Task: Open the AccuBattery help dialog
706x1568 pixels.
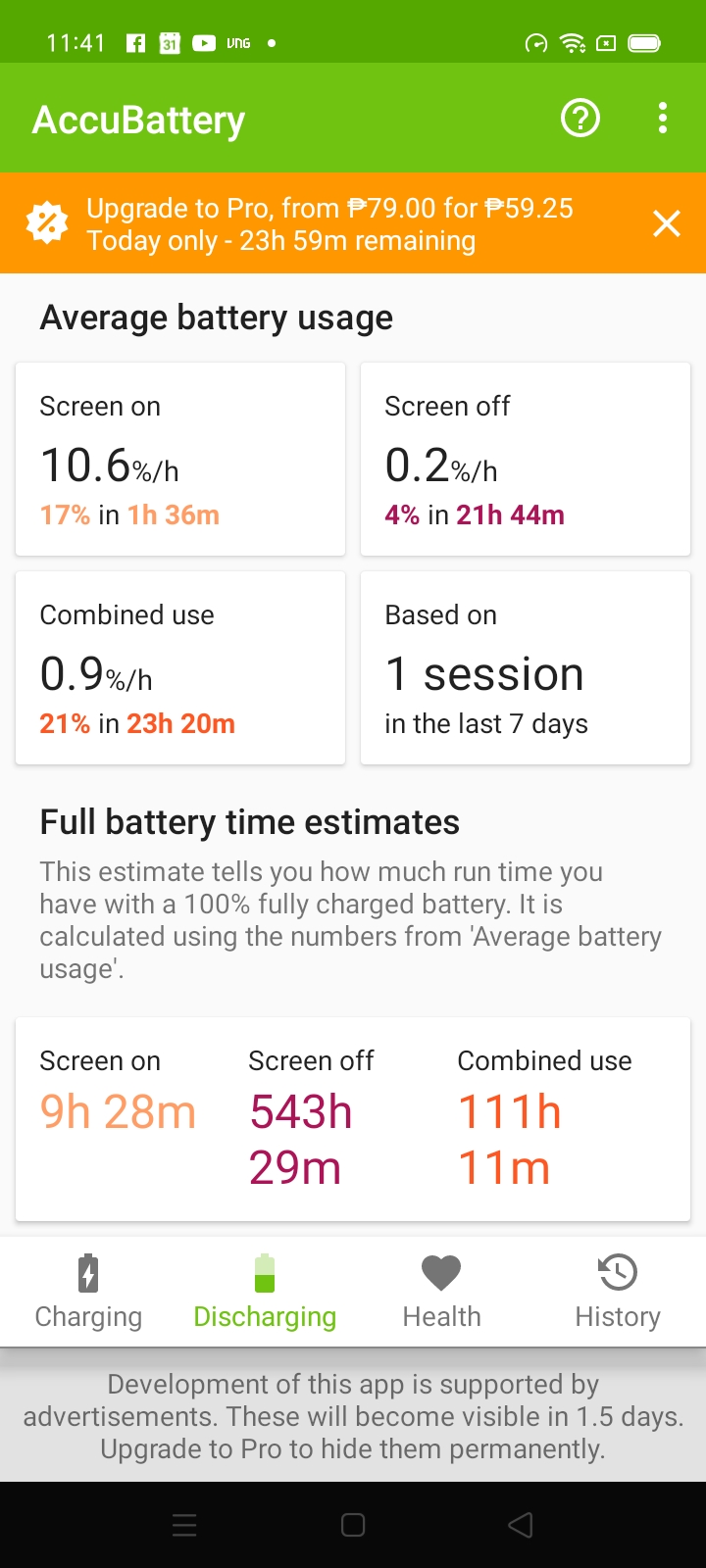Action: point(580,118)
